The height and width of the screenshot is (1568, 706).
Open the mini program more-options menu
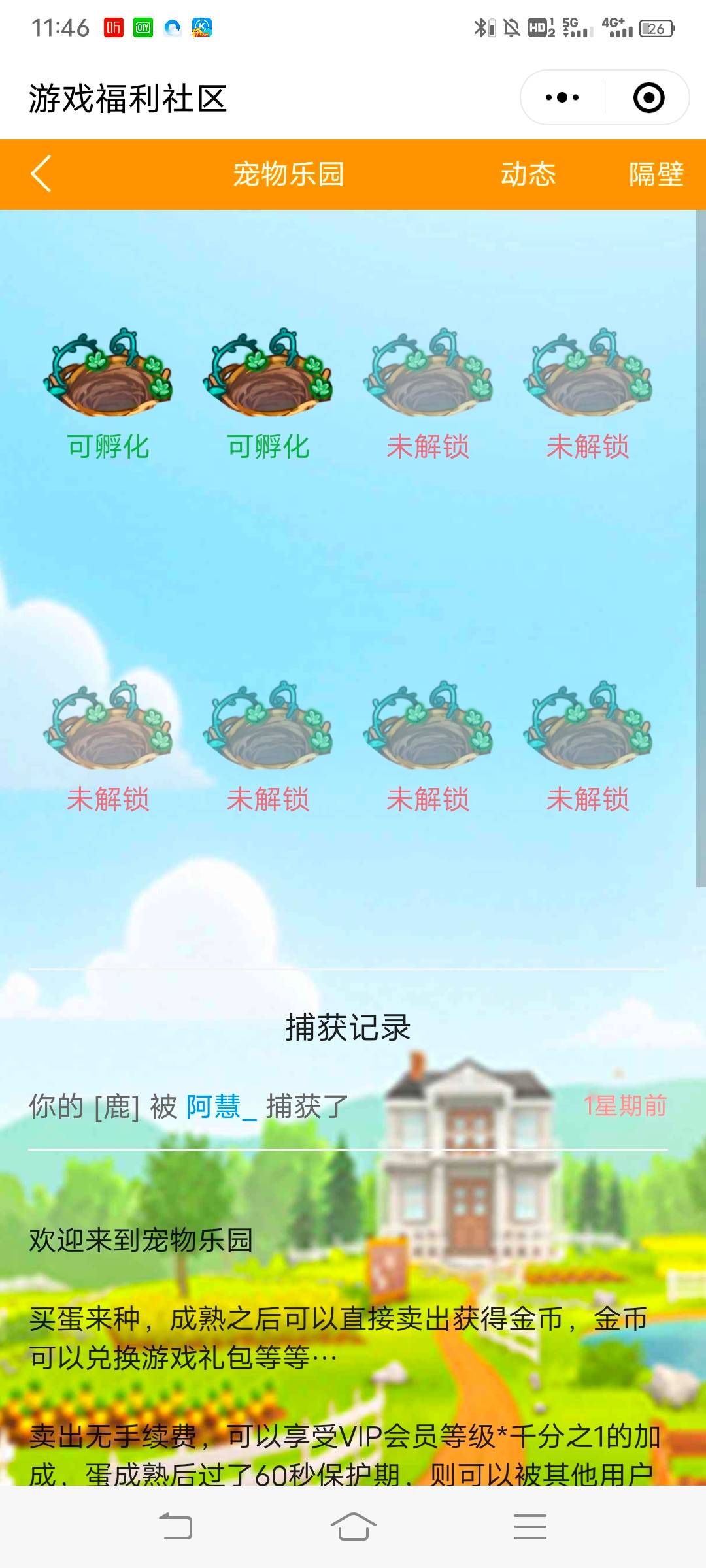[x=562, y=98]
